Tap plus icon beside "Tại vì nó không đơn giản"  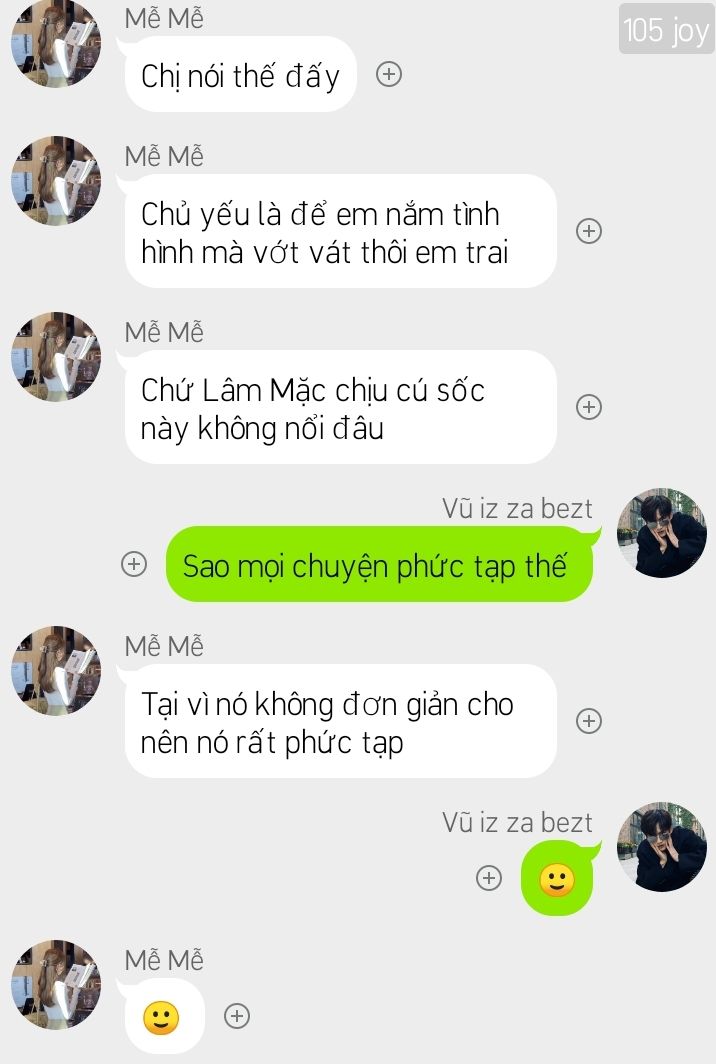coord(589,721)
